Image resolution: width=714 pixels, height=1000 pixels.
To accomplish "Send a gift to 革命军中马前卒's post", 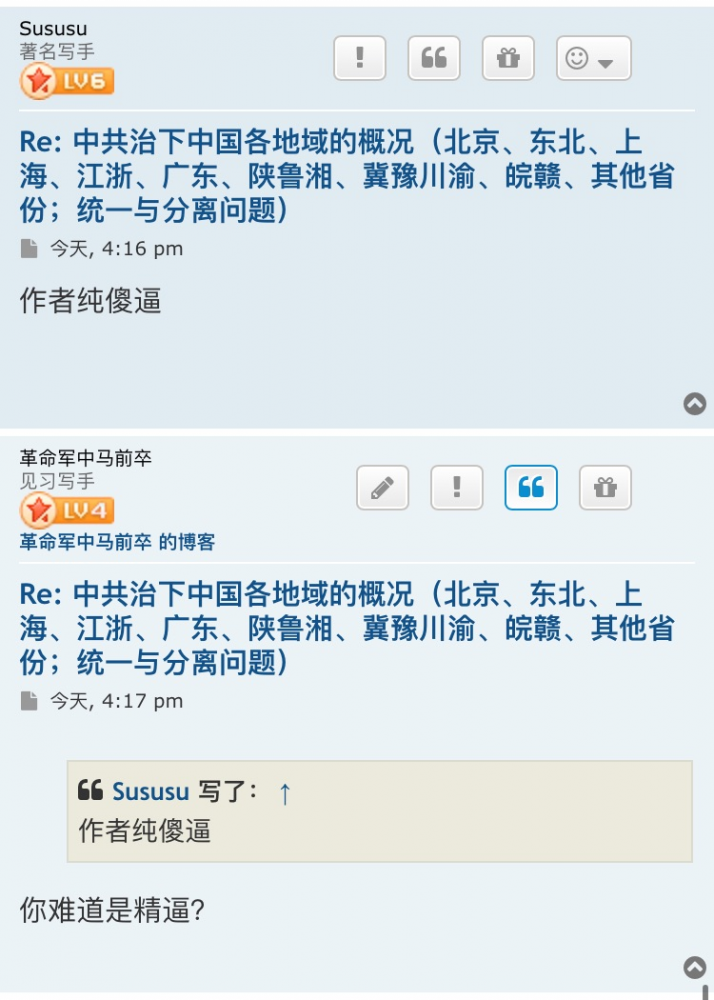I will pyautogui.click(x=605, y=488).
